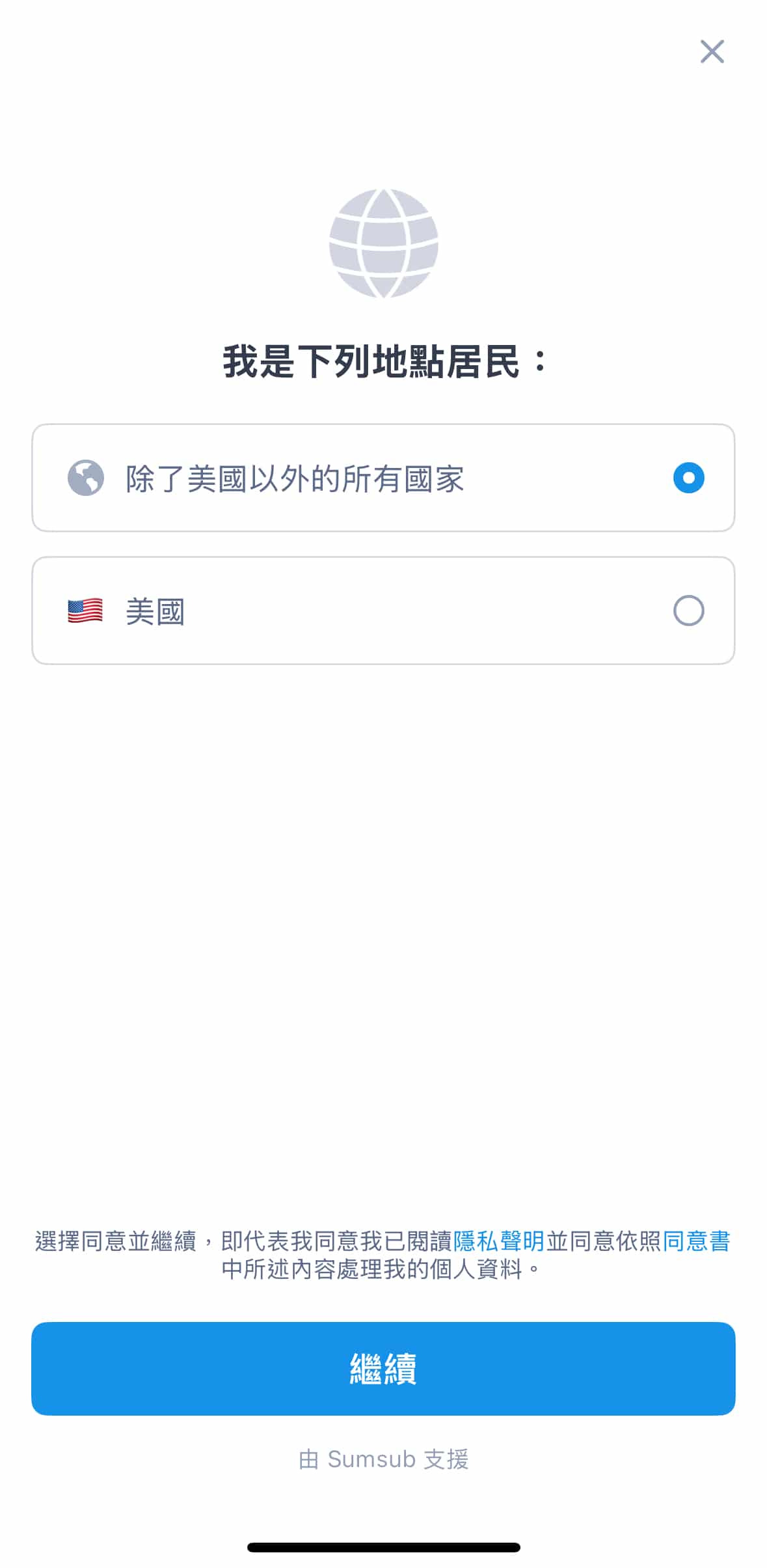767x1568 pixels.
Task: Open the 同意書 link
Action: 697,1241
